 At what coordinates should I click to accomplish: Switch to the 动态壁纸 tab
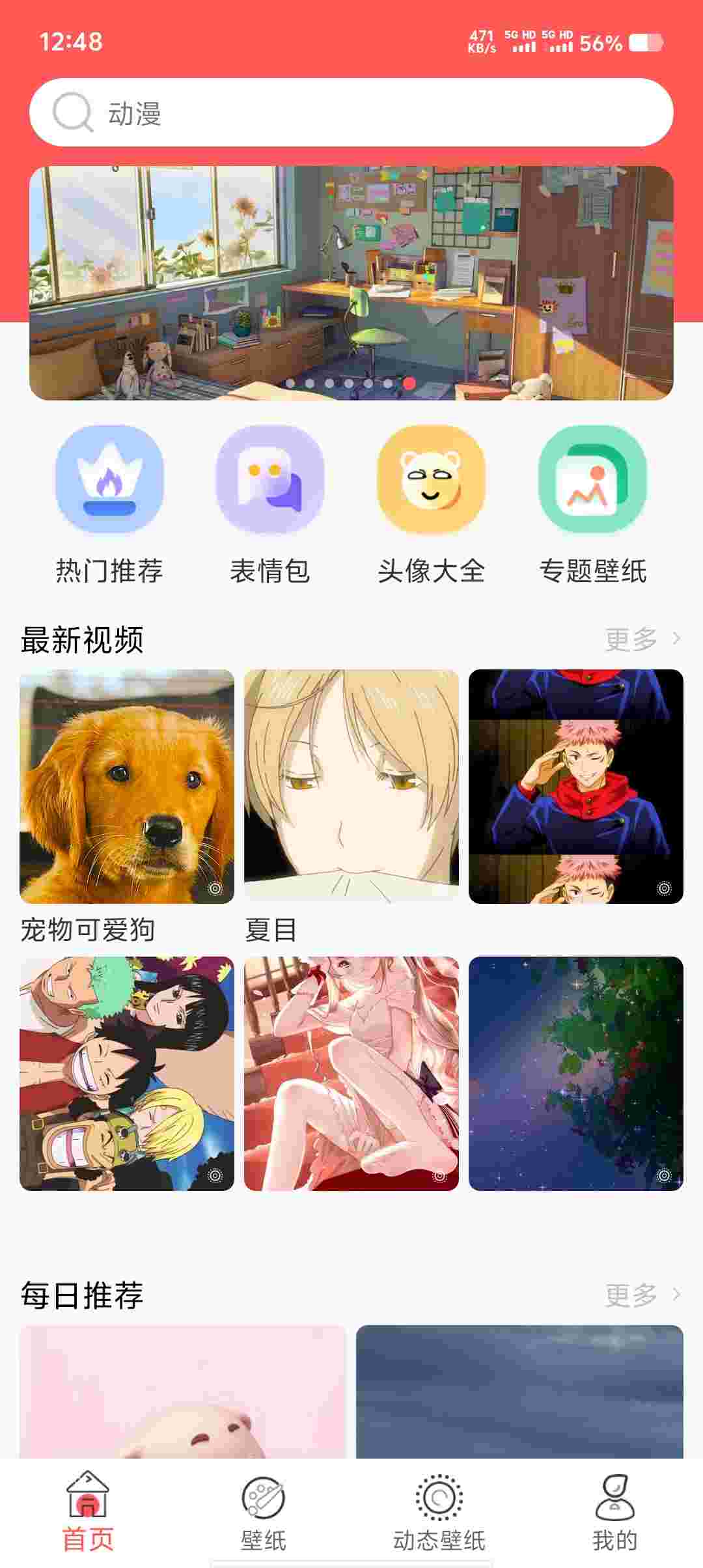439,1512
